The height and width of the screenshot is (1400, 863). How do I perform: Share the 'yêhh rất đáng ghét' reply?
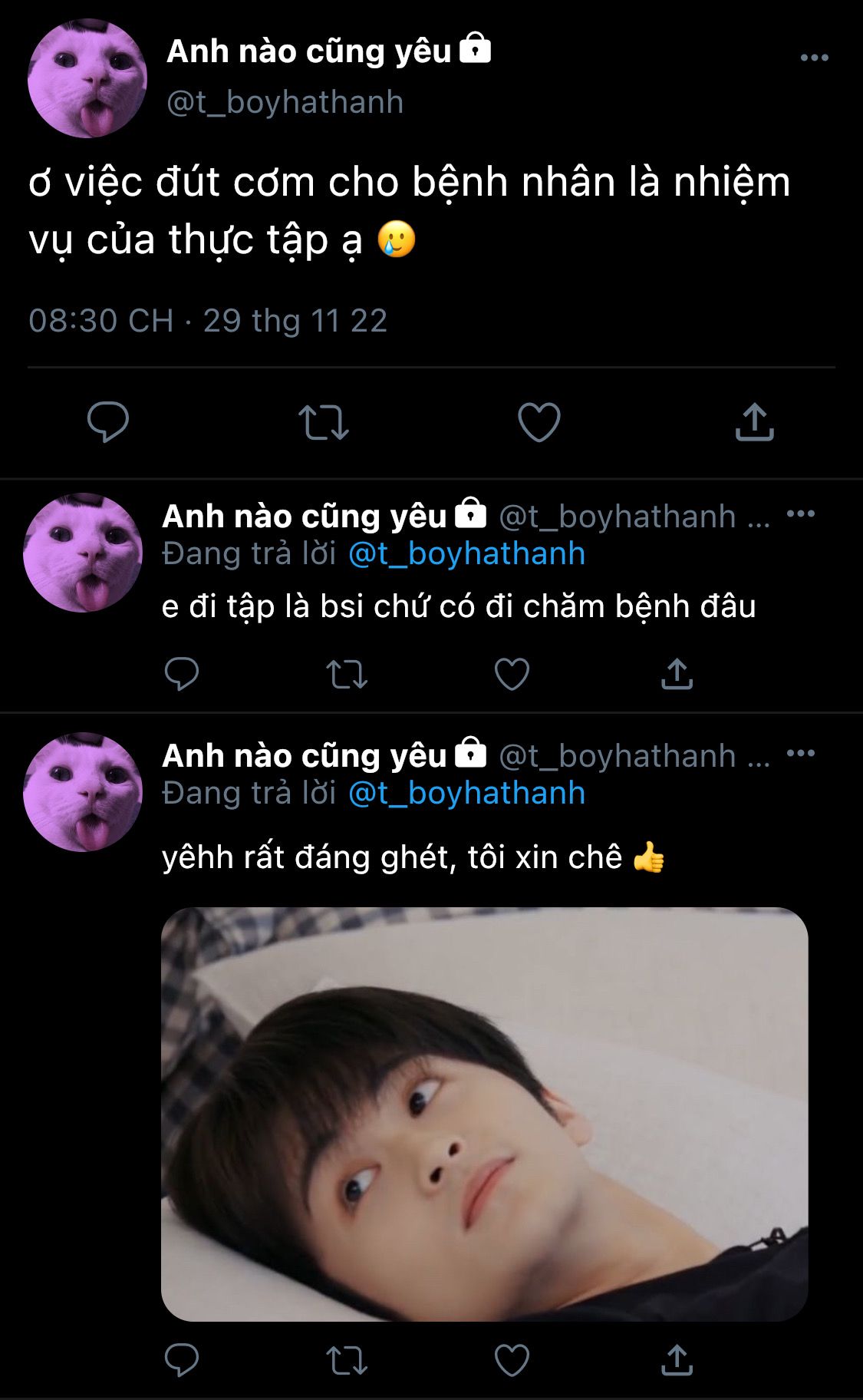(x=677, y=1359)
